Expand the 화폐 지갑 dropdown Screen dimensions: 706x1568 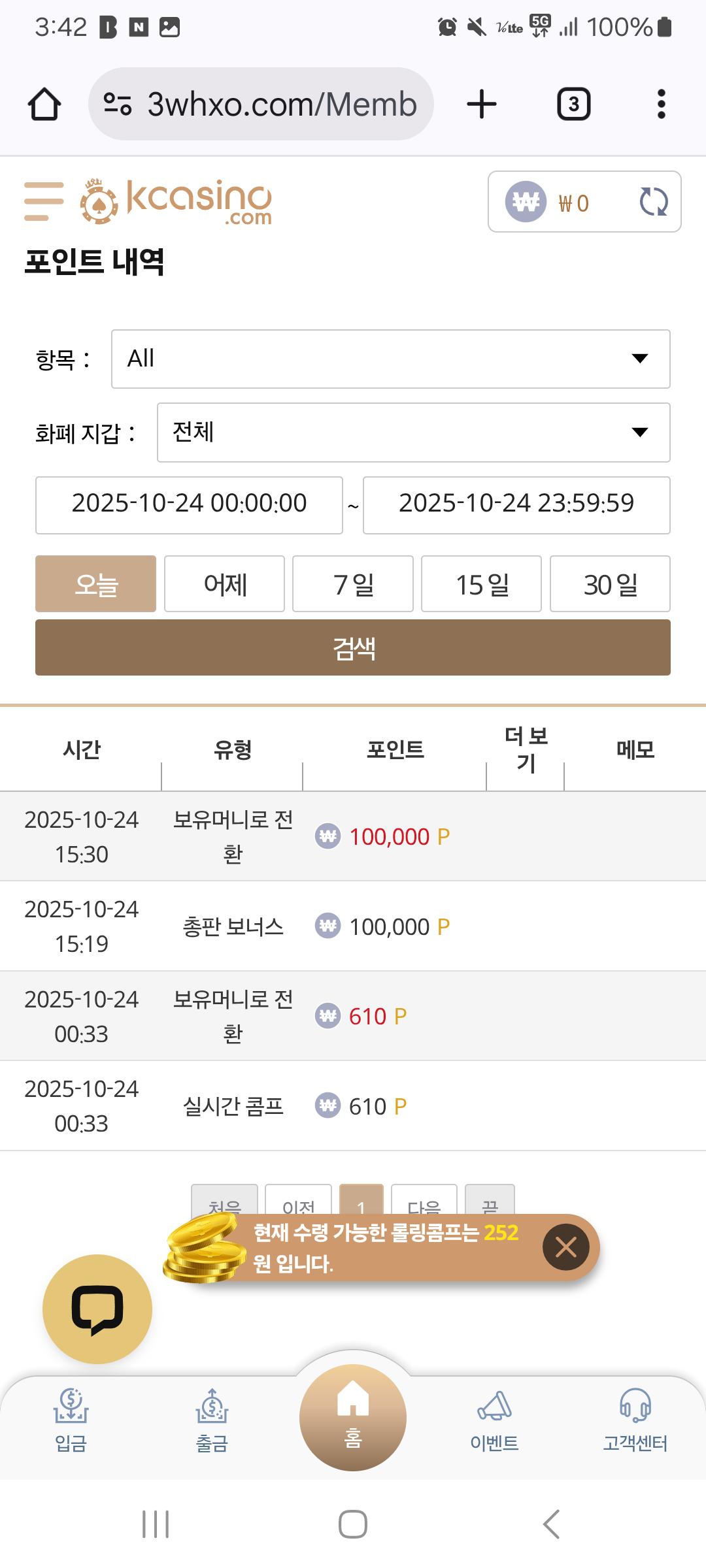tap(413, 433)
